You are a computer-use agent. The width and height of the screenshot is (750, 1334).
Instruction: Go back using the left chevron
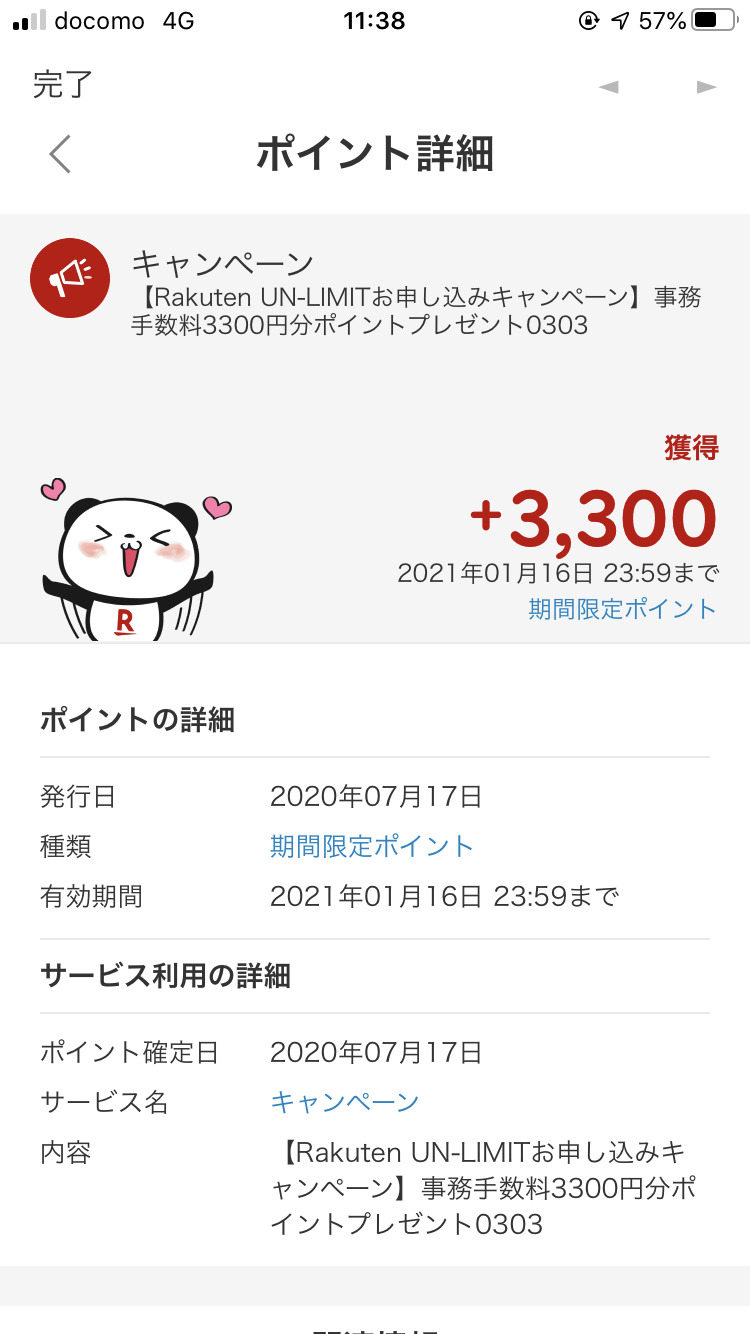60,154
